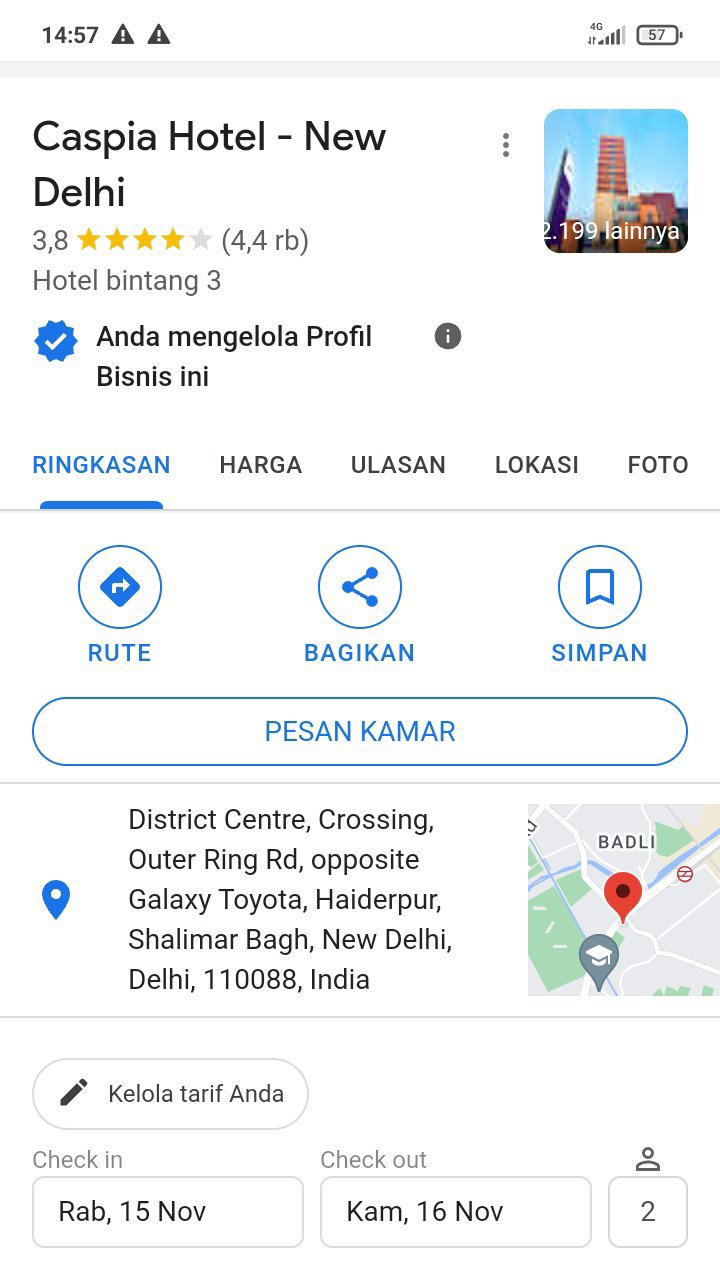Viewport: 720px width, 1280px height.
Task: Switch to the ULASAN tab
Action: (x=398, y=465)
